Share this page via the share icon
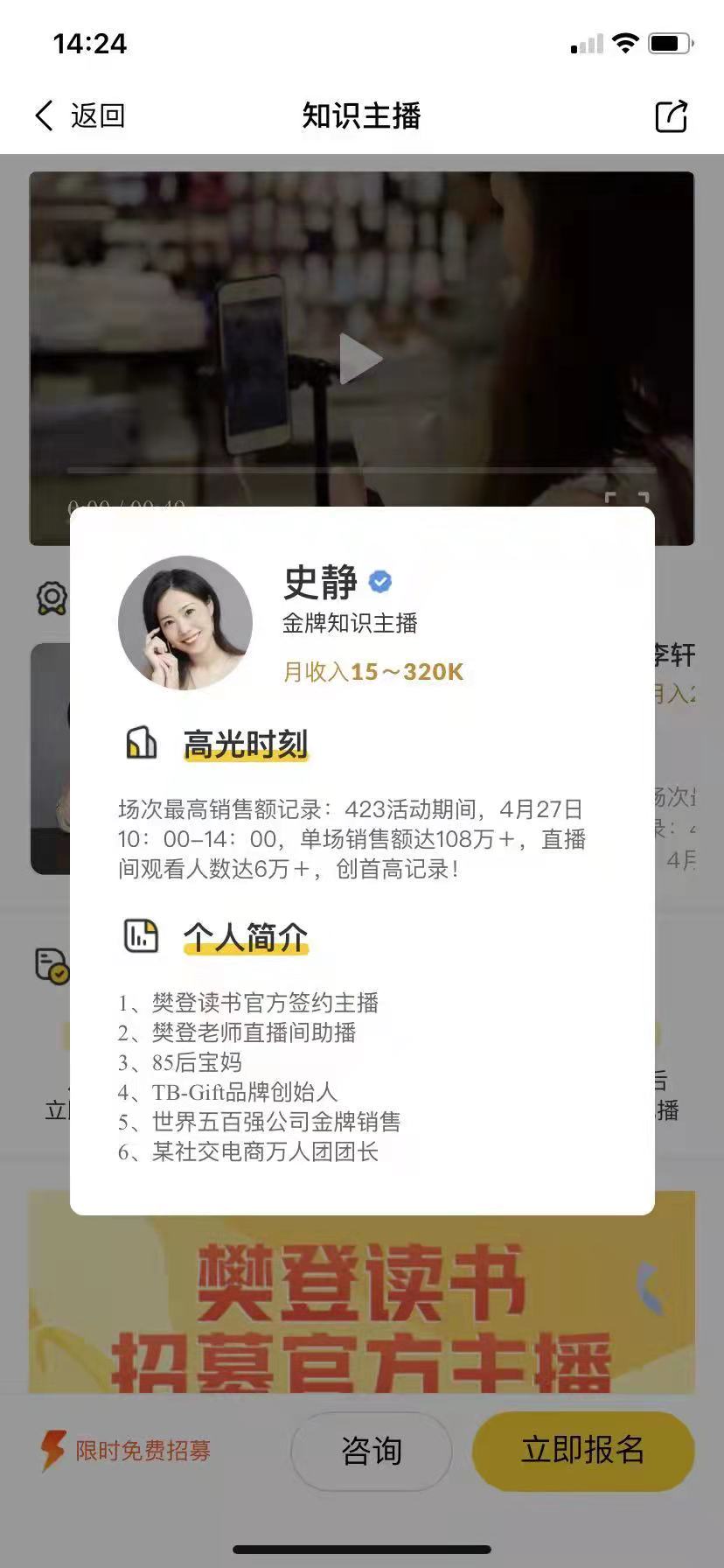 [x=671, y=116]
